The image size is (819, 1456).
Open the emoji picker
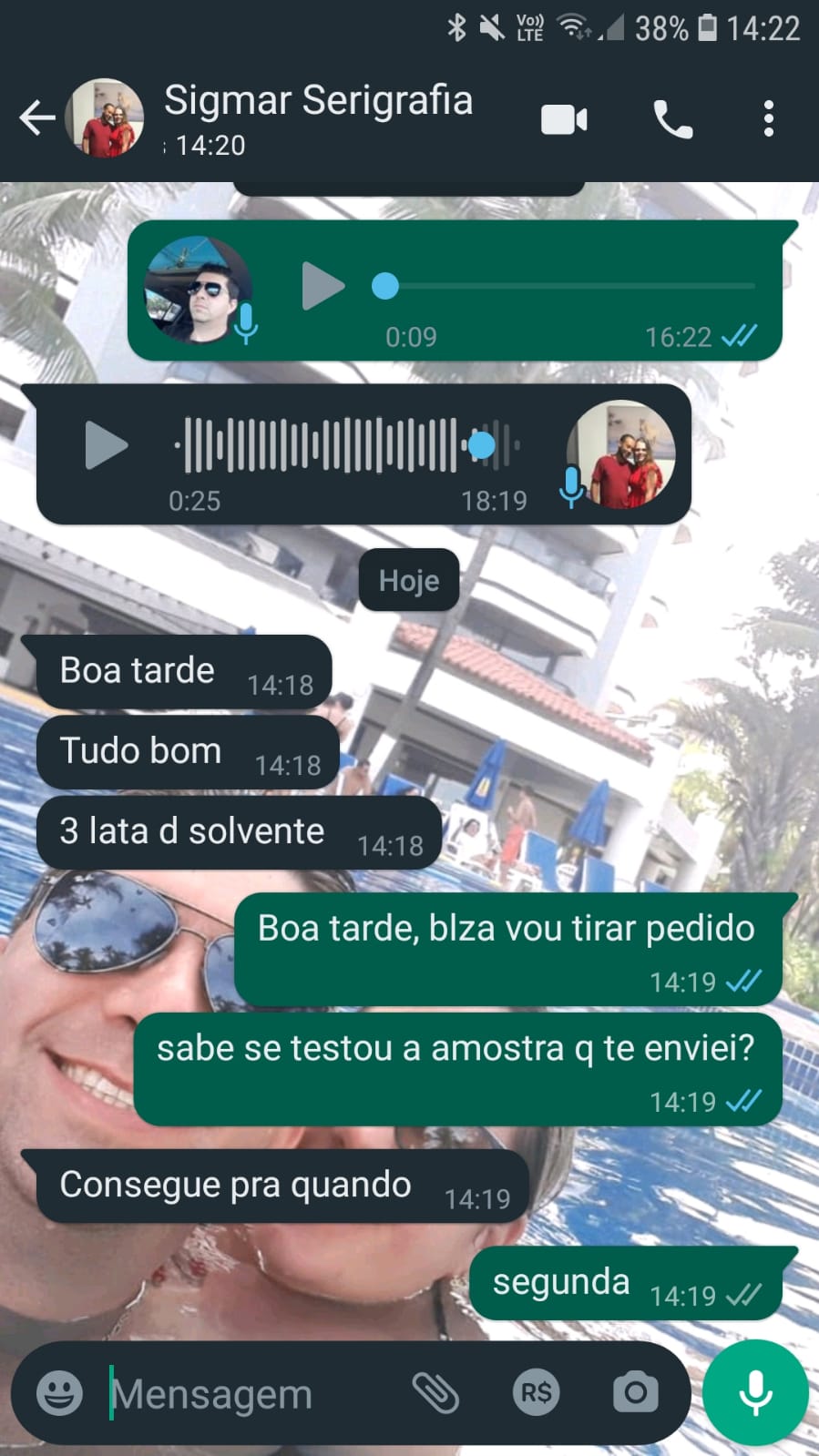tap(59, 1393)
